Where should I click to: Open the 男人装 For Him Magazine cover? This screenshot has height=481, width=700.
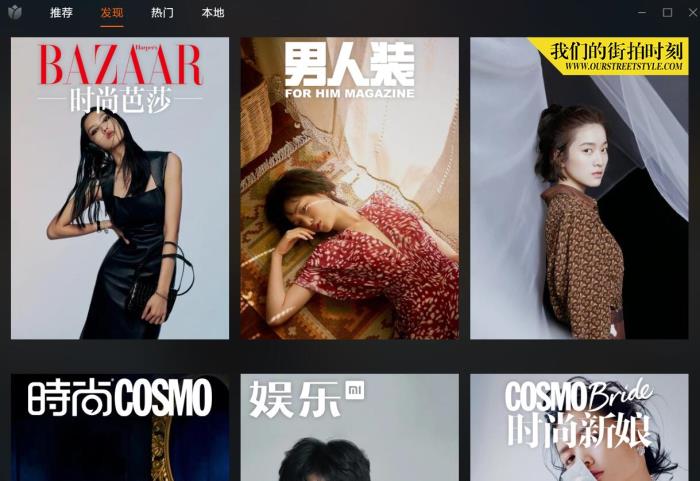(x=349, y=188)
